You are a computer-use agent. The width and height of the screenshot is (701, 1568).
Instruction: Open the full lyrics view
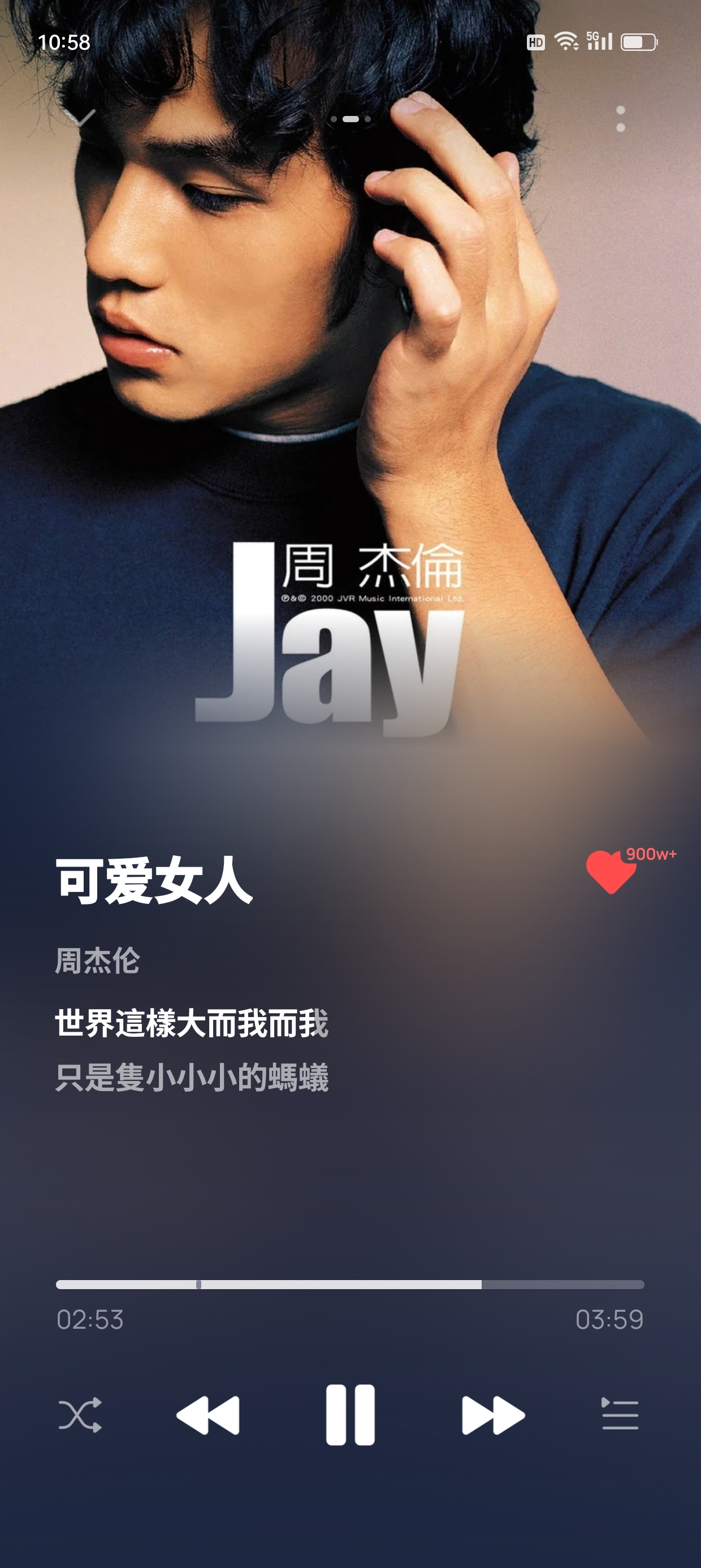click(192, 1050)
